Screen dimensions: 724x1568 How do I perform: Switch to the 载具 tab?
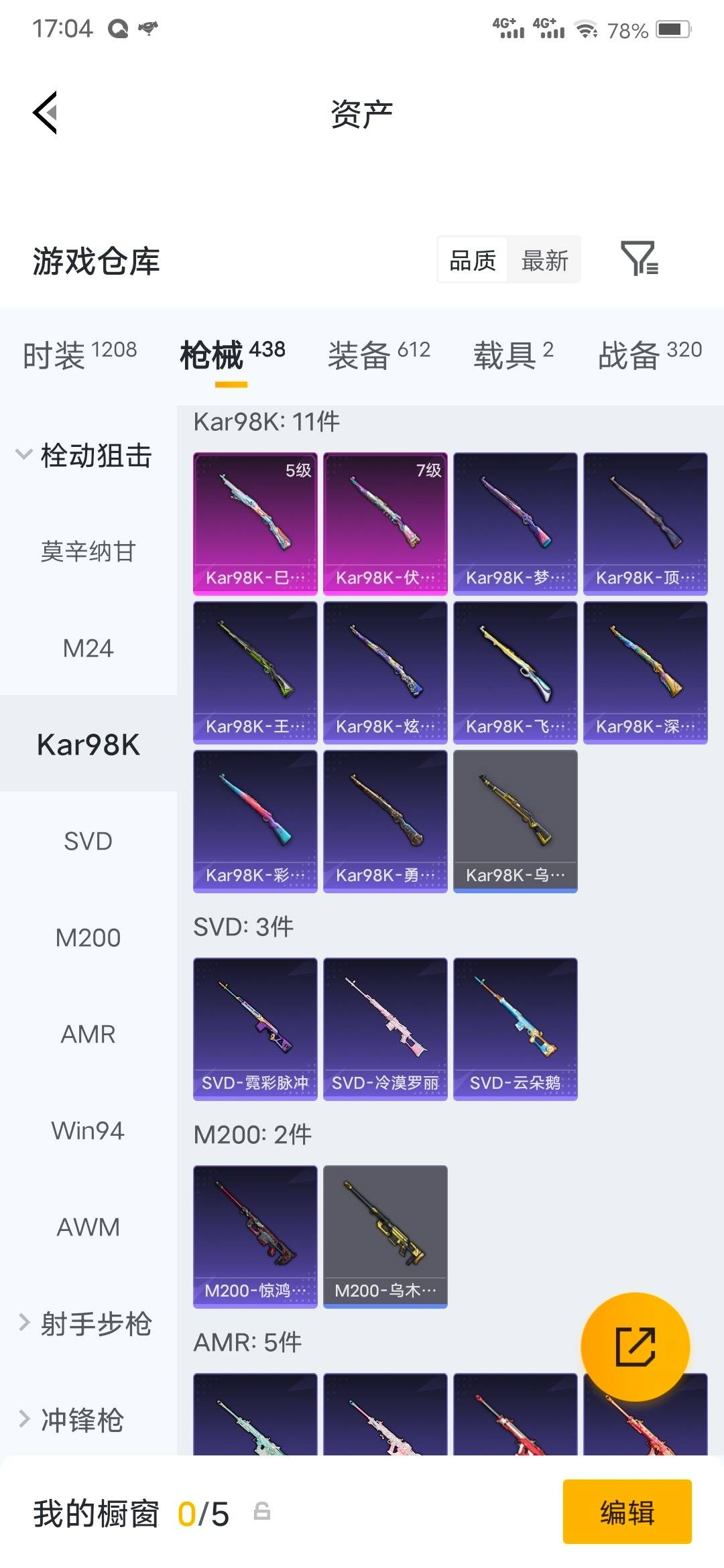[x=514, y=354]
